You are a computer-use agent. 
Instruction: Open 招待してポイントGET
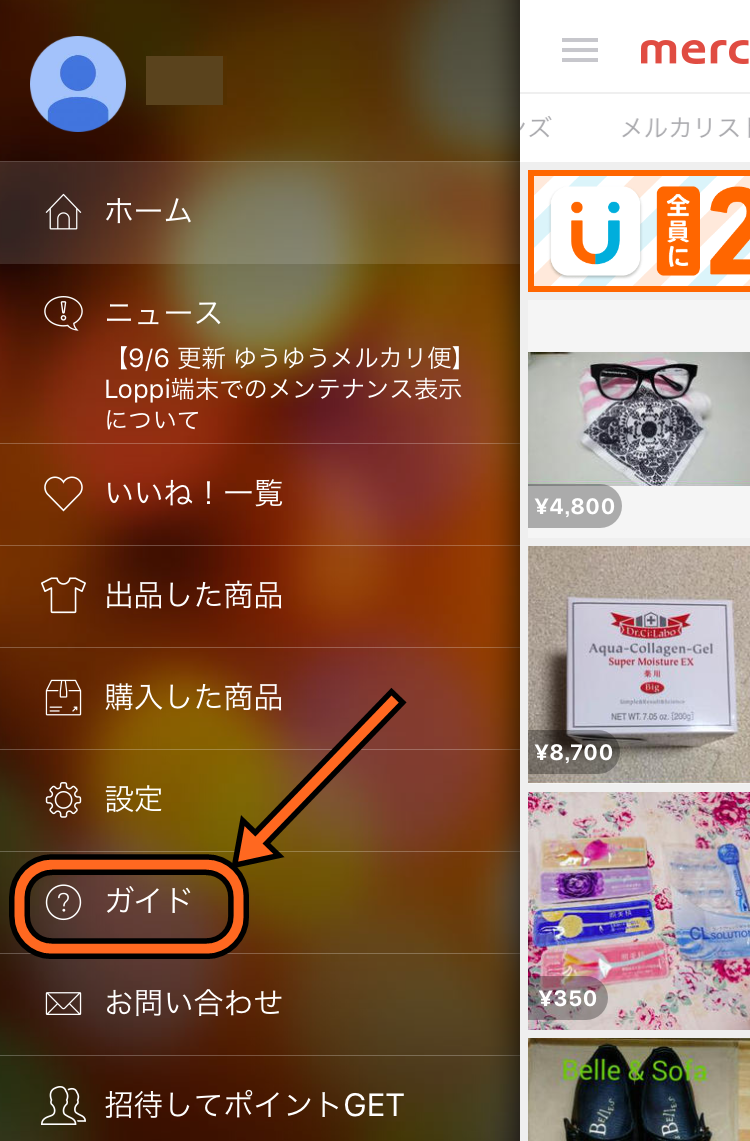coord(254,1105)
